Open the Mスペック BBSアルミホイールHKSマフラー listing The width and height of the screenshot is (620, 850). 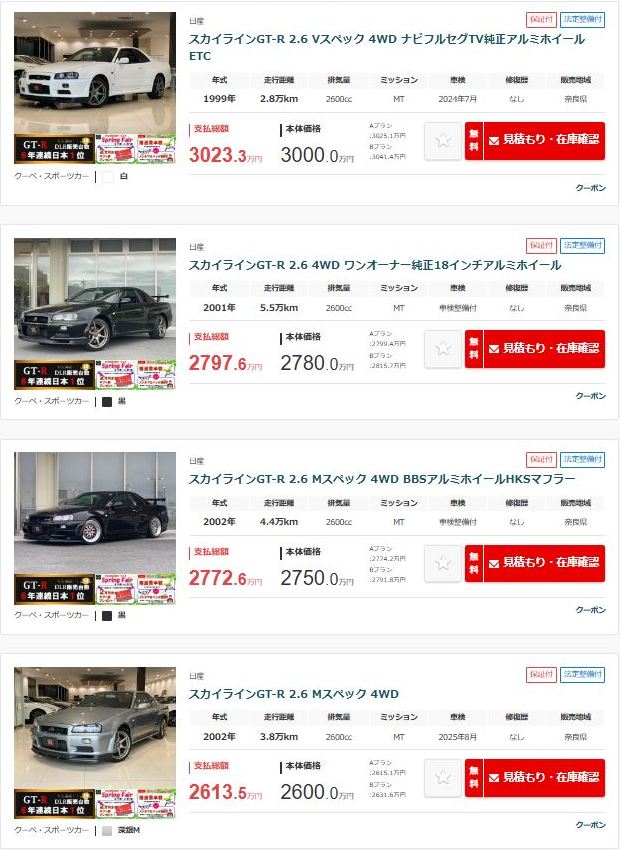[x=382, y=479]
